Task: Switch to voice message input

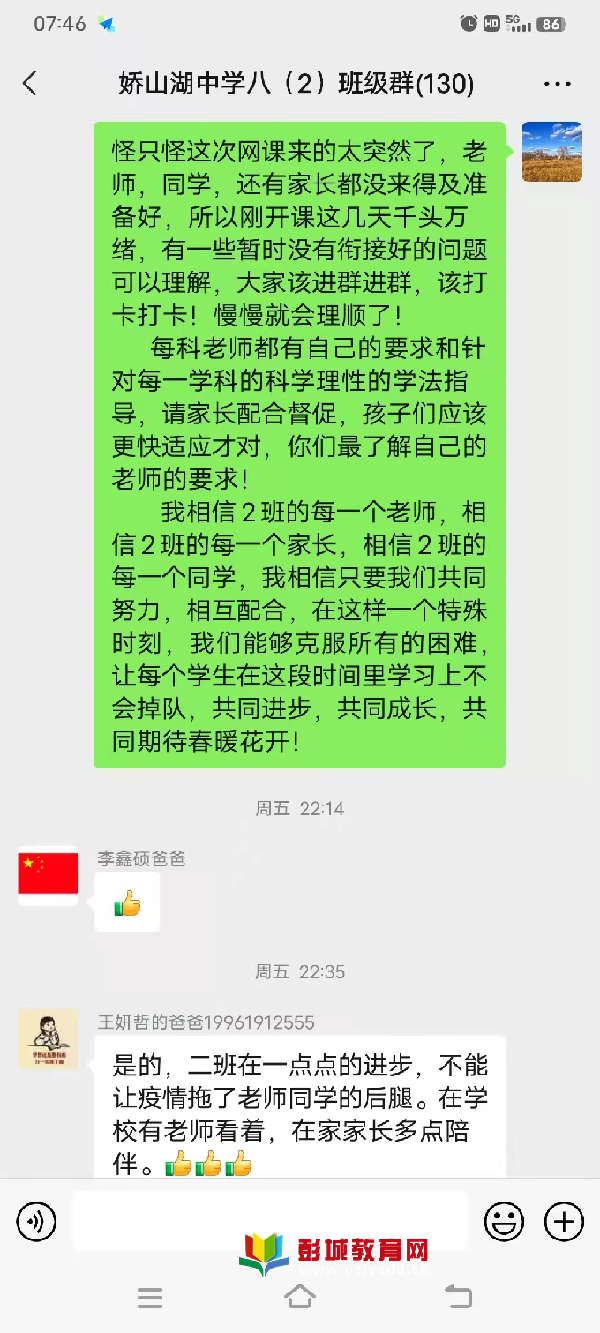Action: 37,1221
